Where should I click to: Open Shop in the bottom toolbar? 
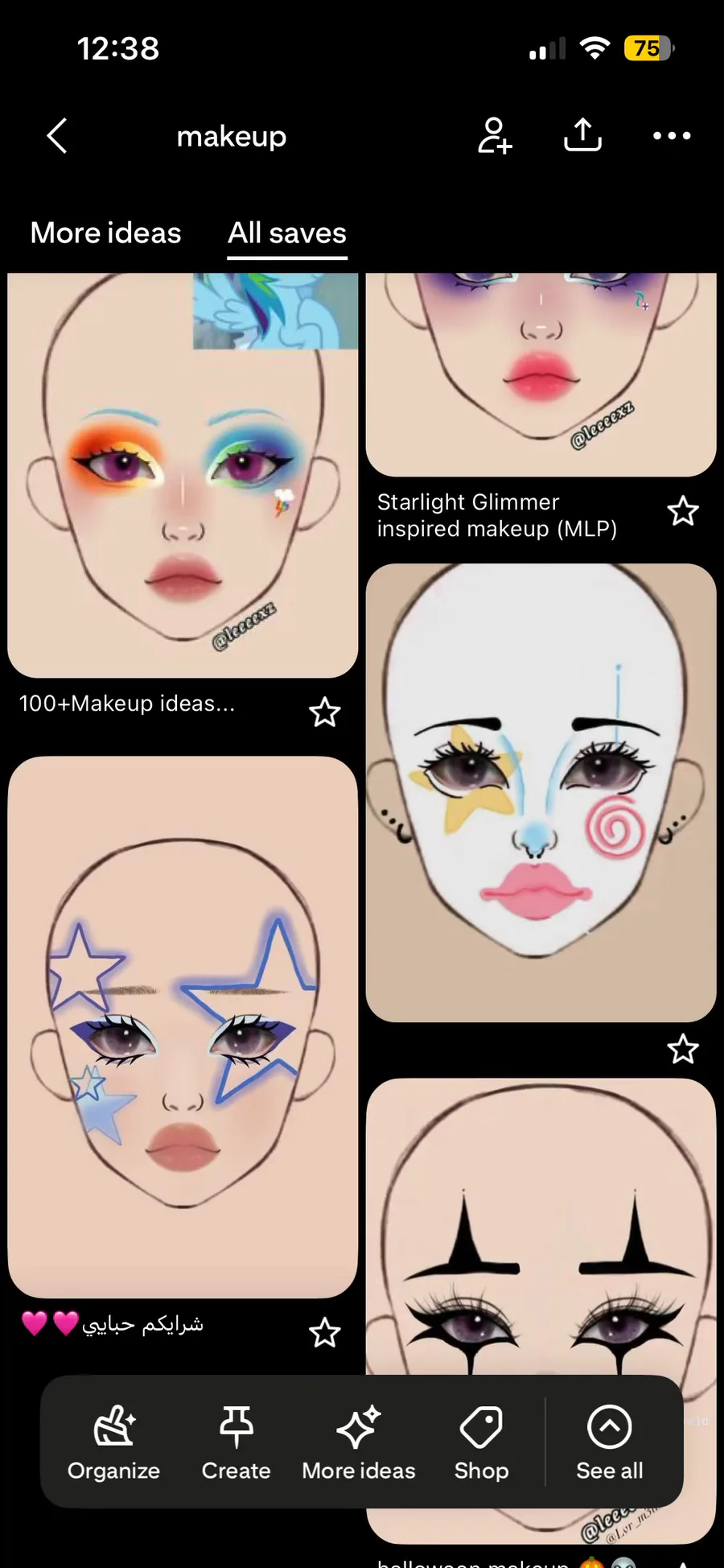[x=481, y=1442]
